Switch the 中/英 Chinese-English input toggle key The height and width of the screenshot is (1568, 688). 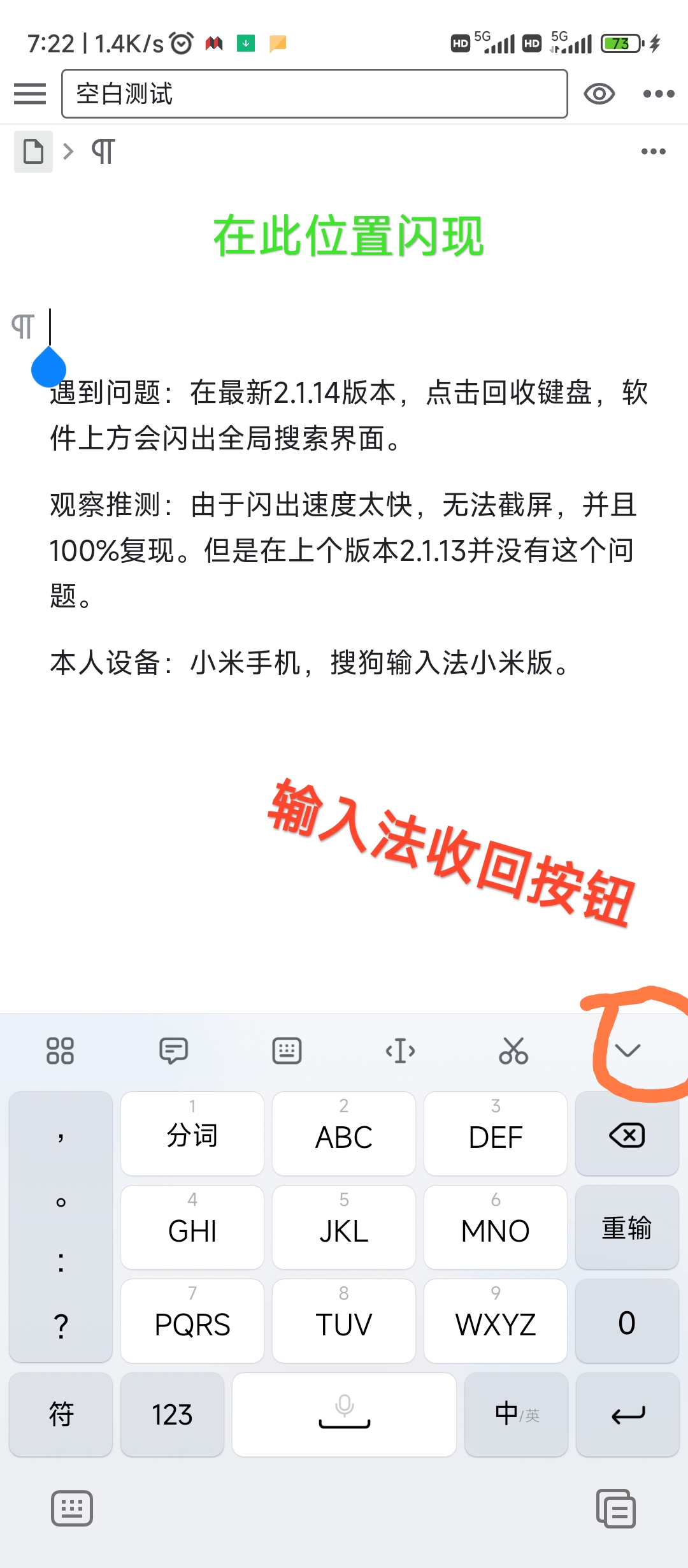coord(516,1414)
